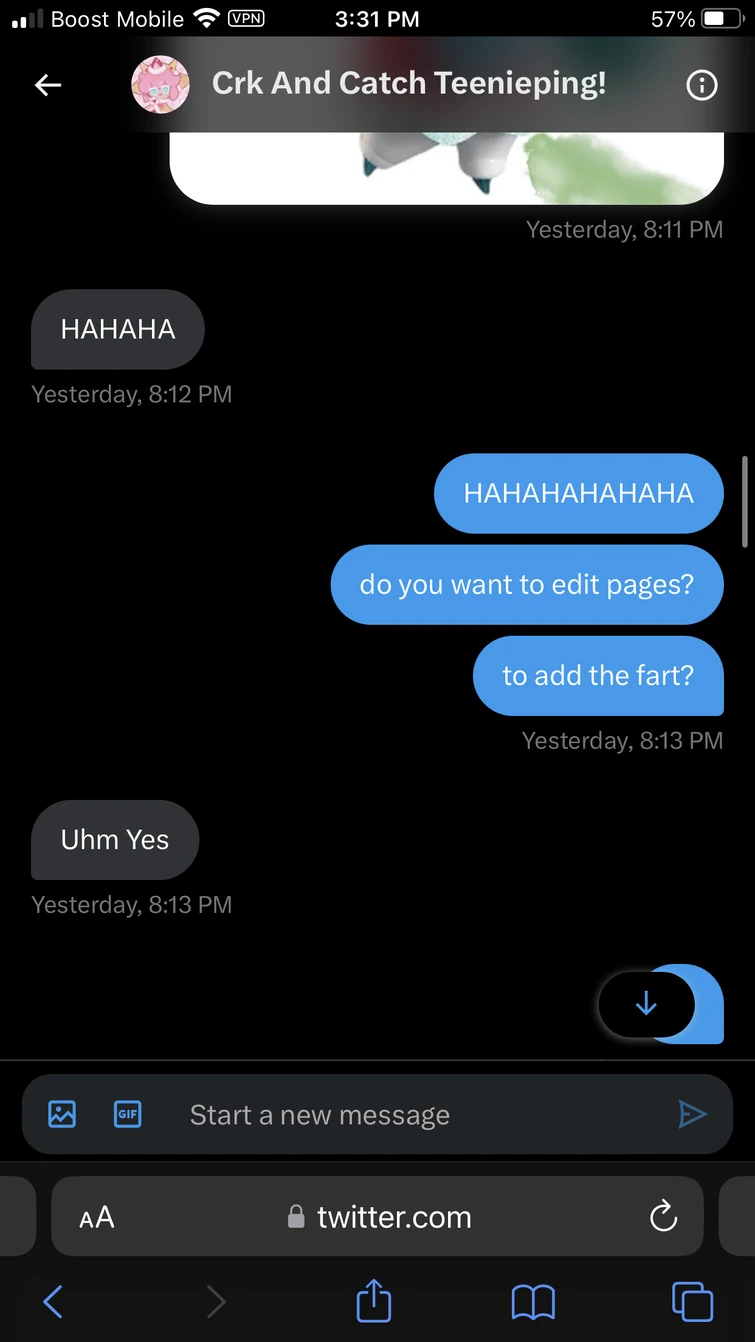Navigate back in Safari
This screenshot has height=1342, width=755.
click(x=53, y=1302)
